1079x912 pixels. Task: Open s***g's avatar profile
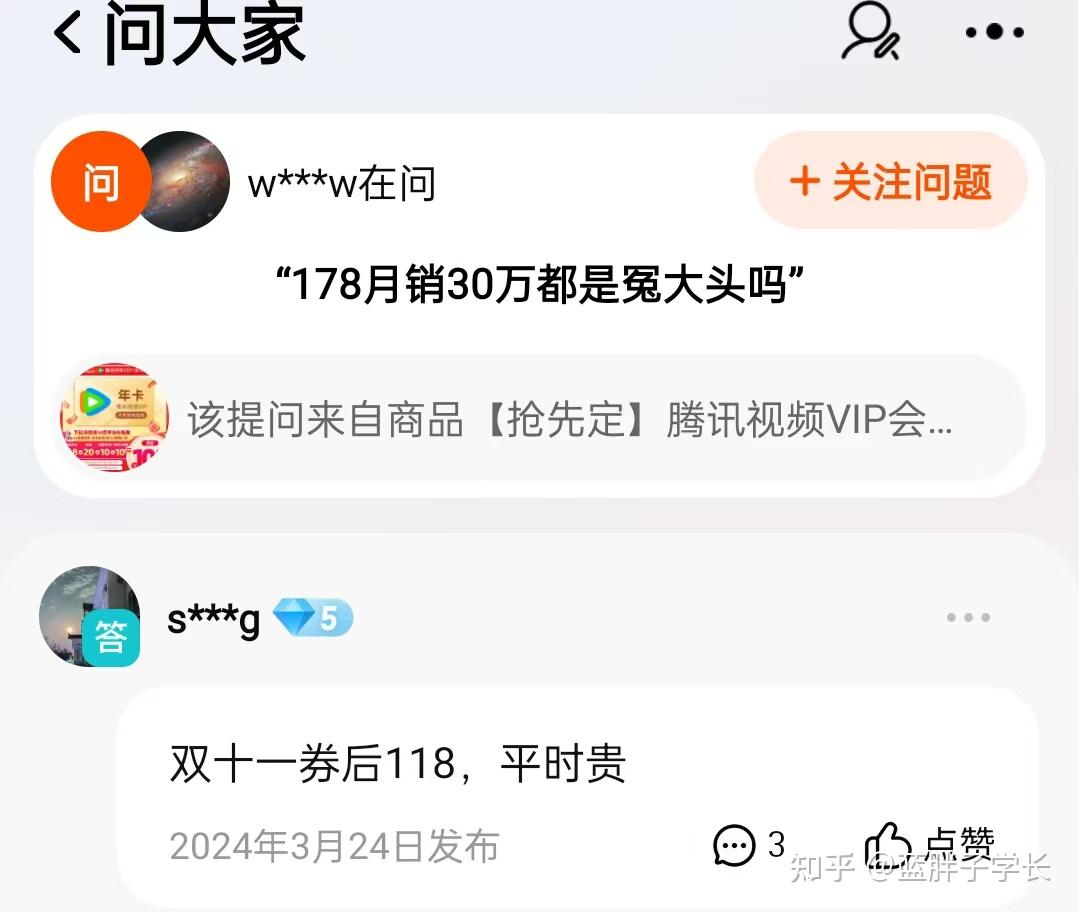(x=88, y=615)
